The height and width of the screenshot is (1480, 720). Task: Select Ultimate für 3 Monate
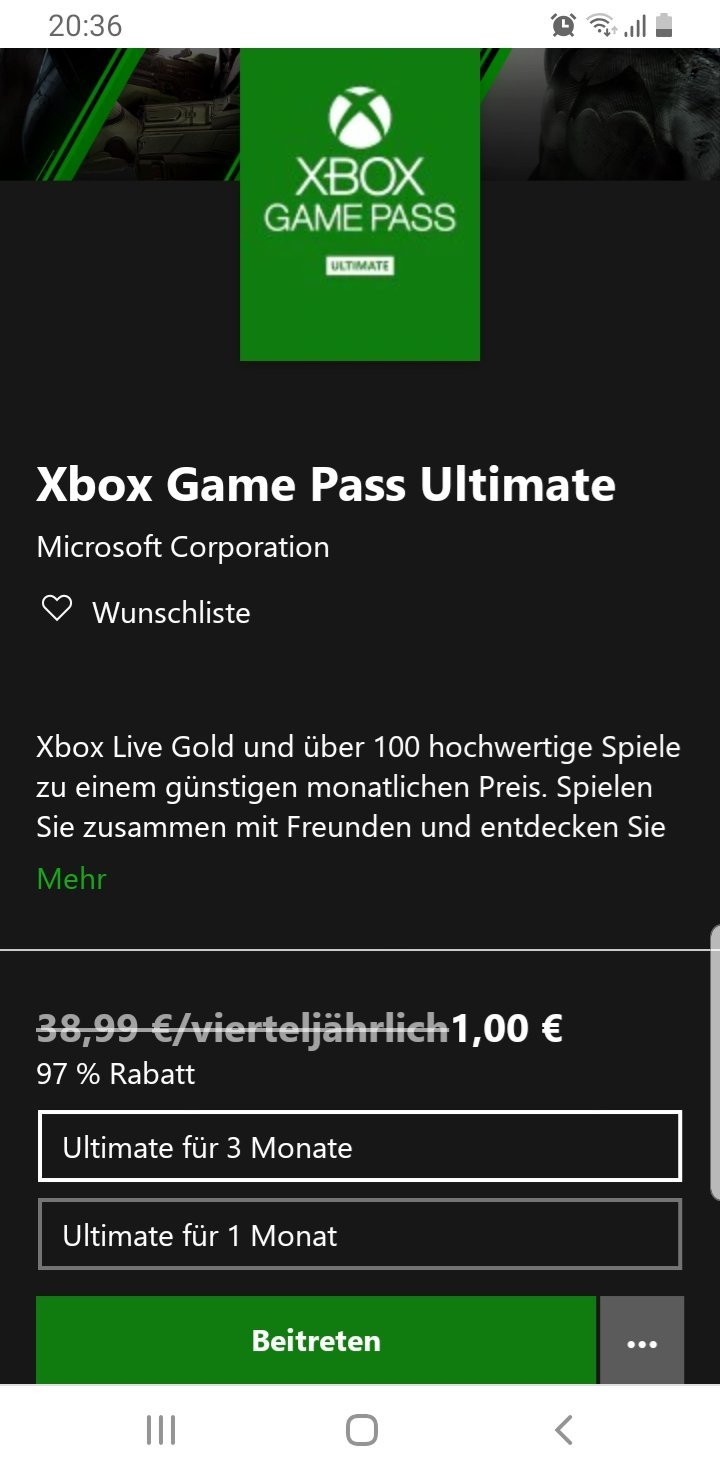point(360,1146)
